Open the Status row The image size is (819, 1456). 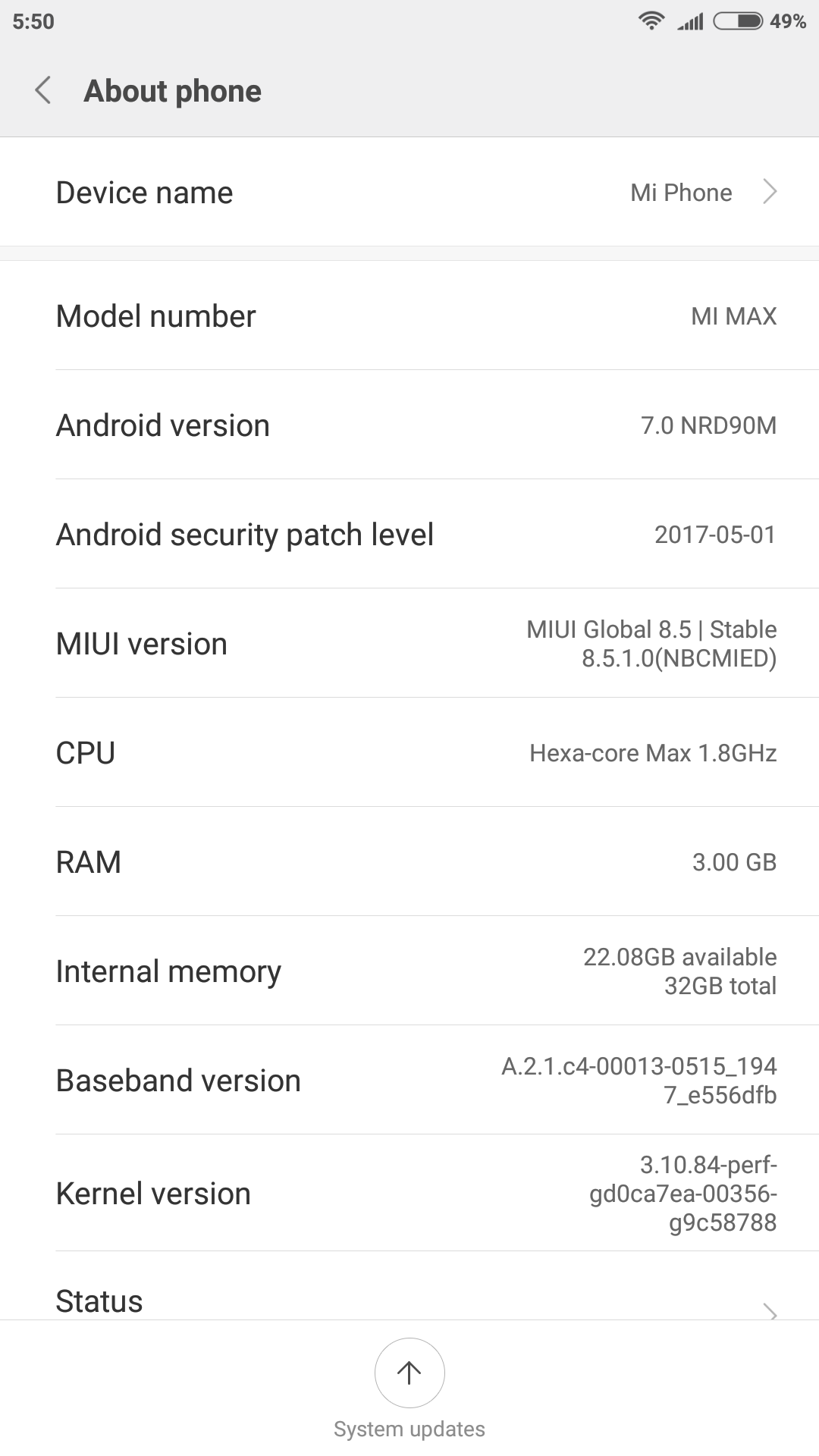pos(409,1286)
